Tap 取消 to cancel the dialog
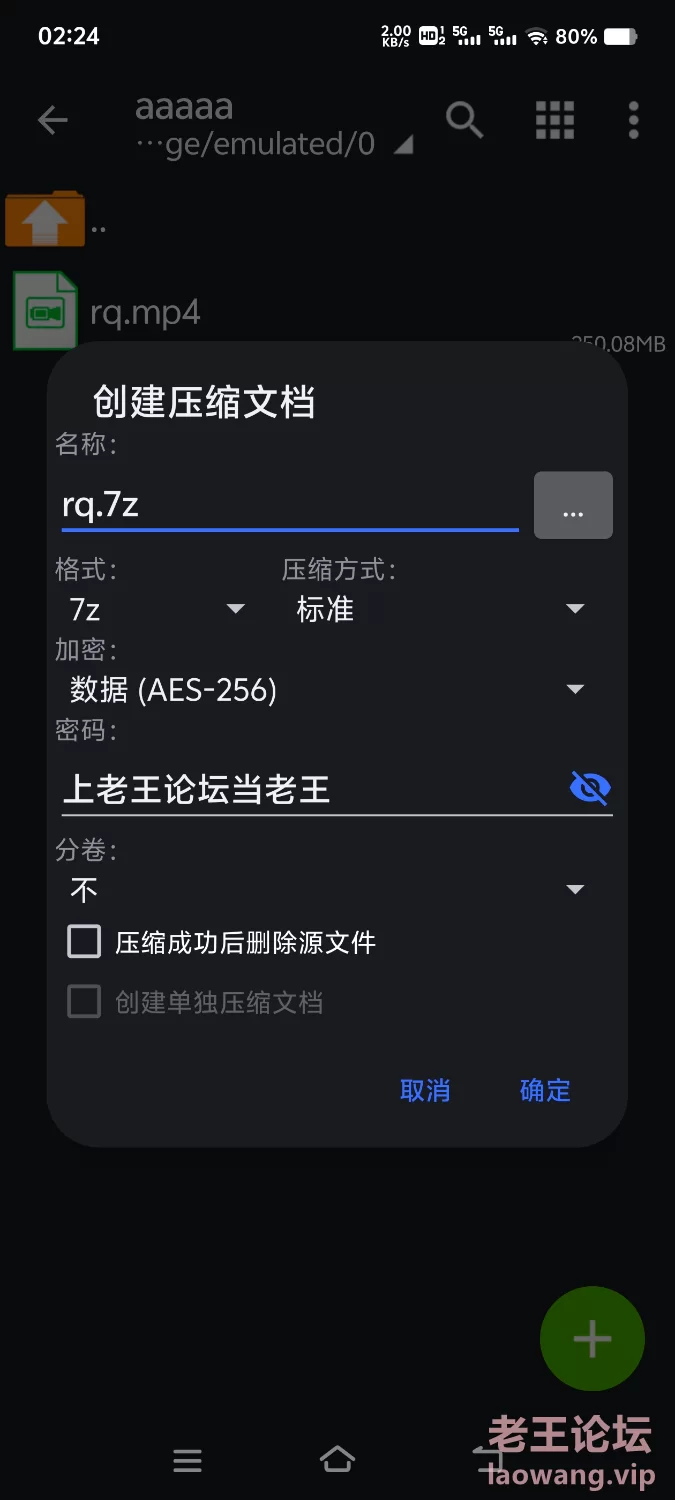This screenshot has height=1500, width=675. (425, 1090)
